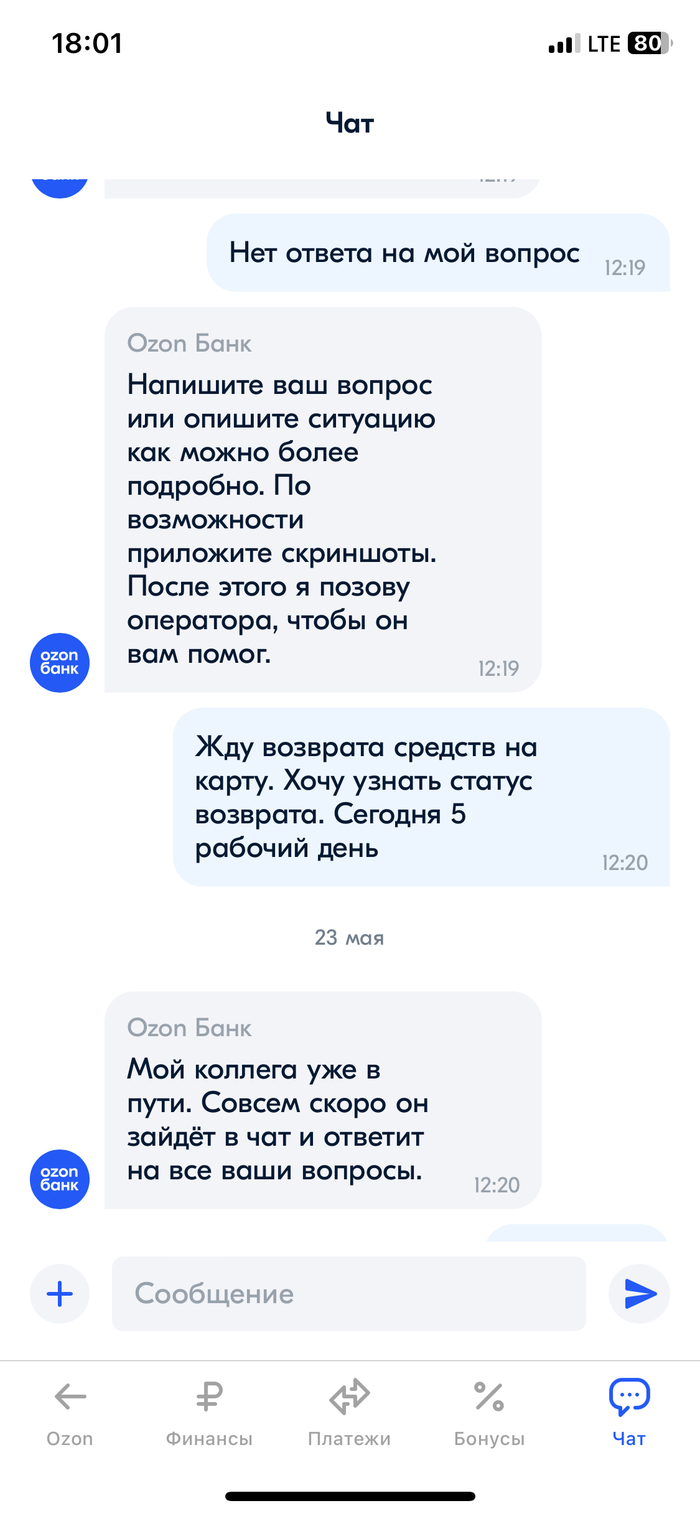Open the Финансы tab

(209, 1413)
